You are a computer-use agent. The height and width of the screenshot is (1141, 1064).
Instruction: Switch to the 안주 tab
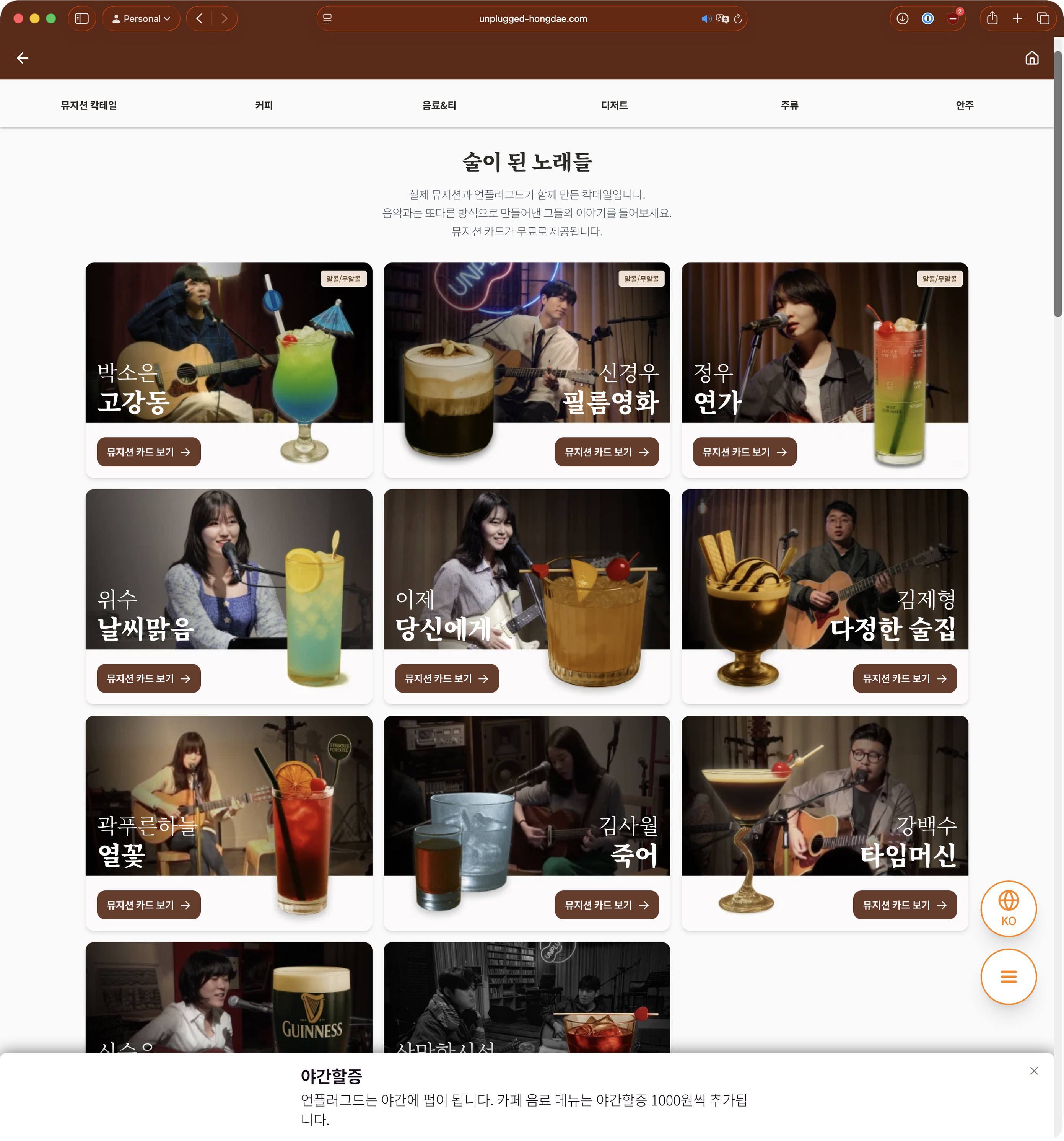[964, 105]
